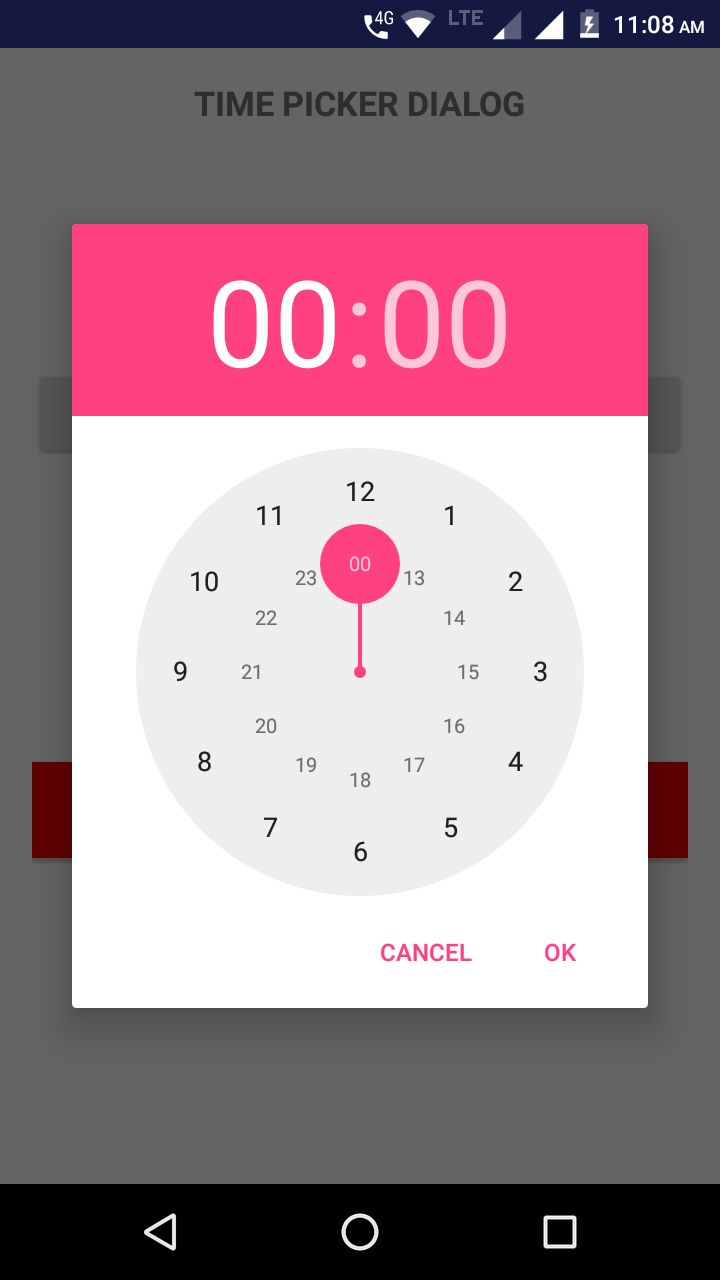
Task: Choose hour 11 on the clock
Action: point(270,516)
